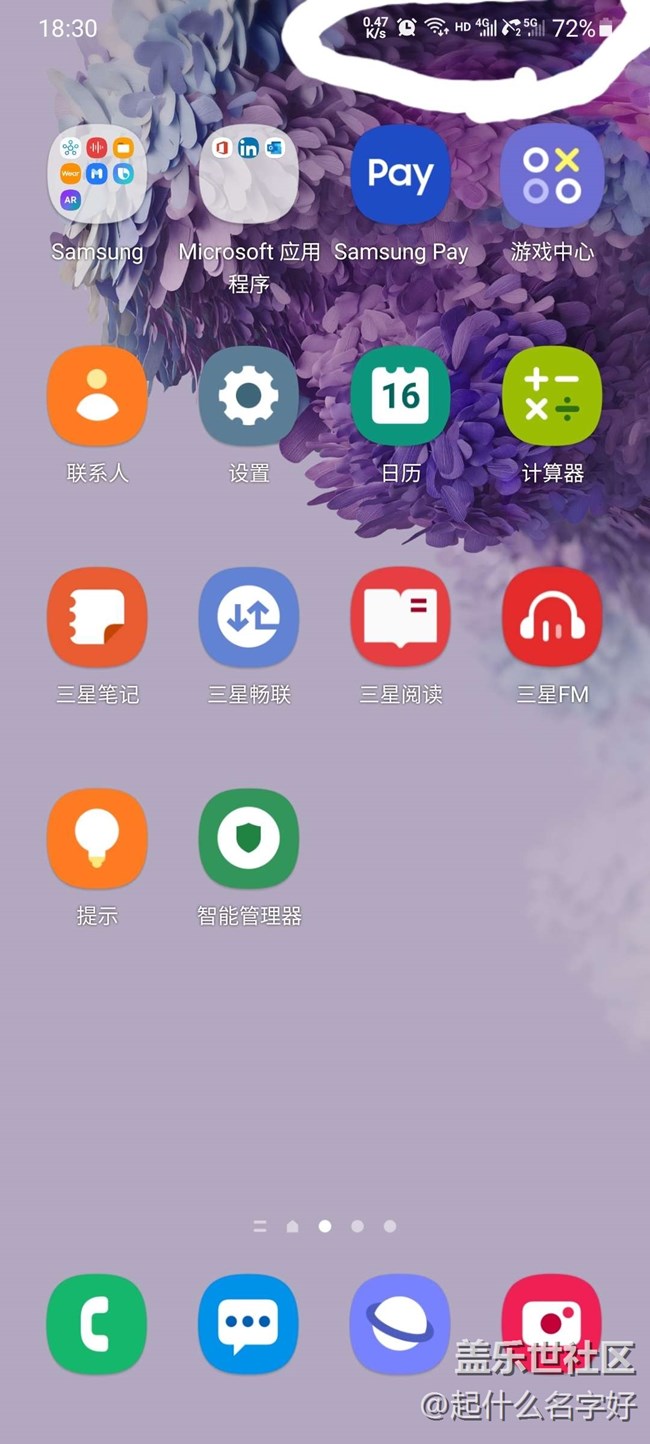Image resolution: width=650 pixels, height=1444 pixels.
Task: Tap the home icon in page indicator
Action: point(292,1226)
